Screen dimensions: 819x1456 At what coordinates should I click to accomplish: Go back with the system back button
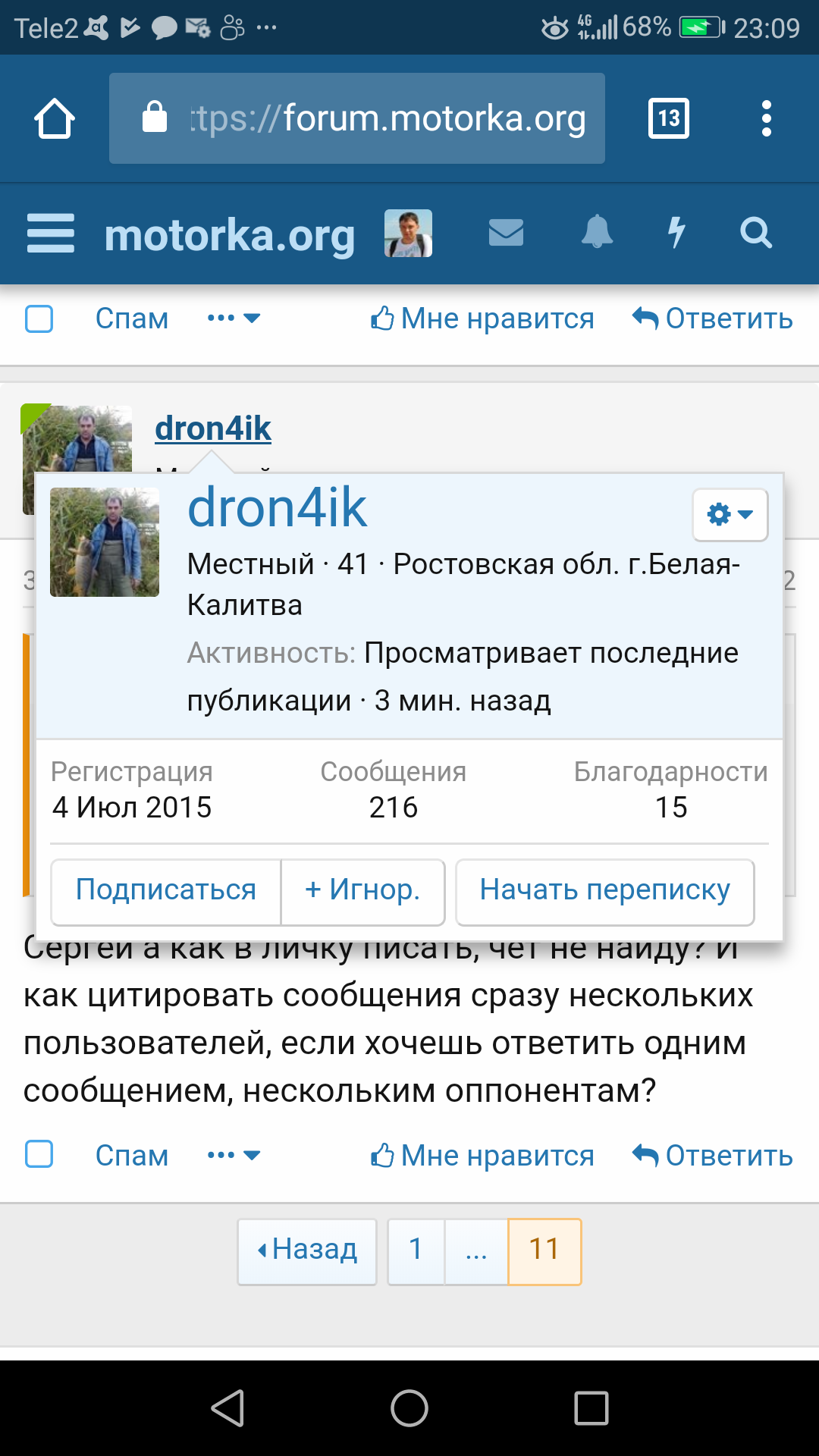227,1408
